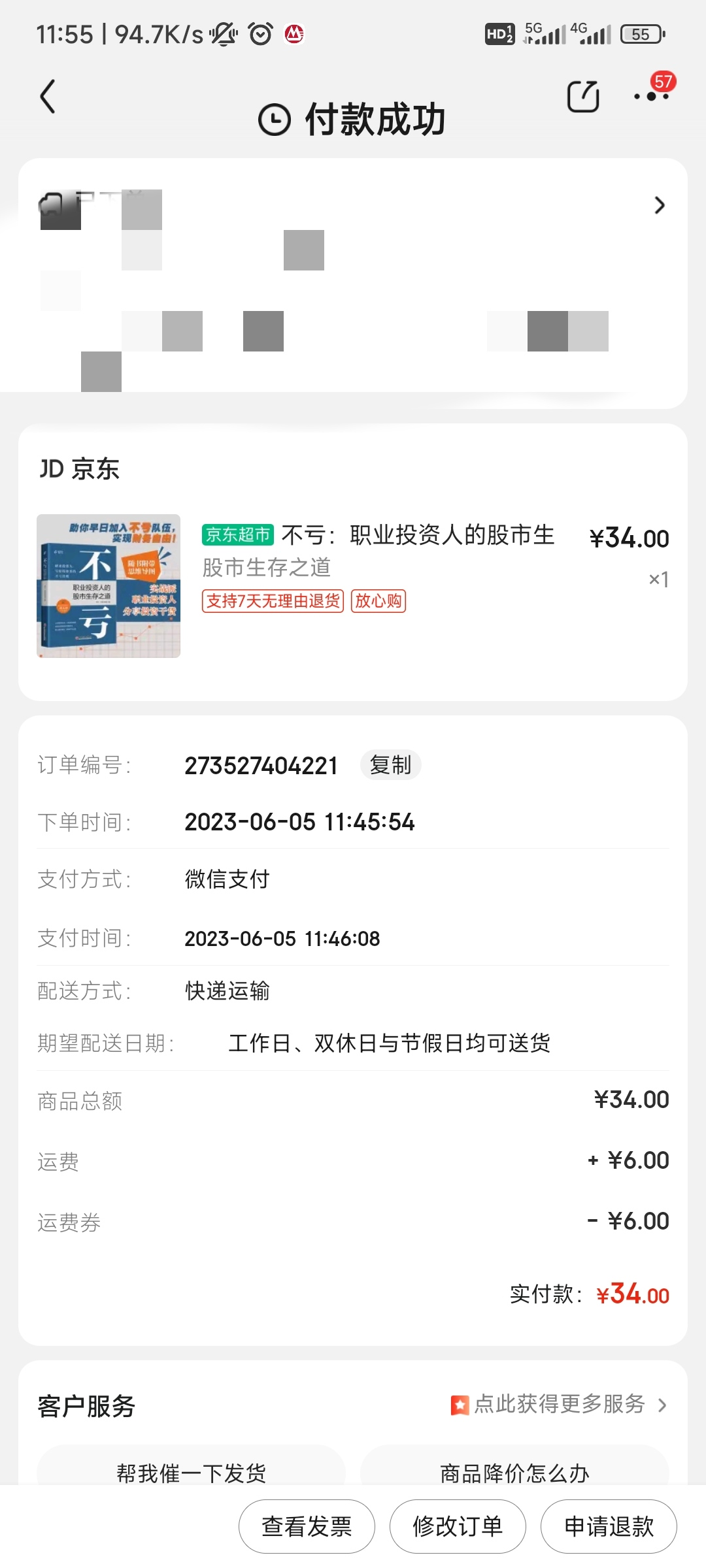Image resolution: width=706 pixels, height=1568 pixels.
Task: Copy the order number with 复制
Action: tap(390, 764)
